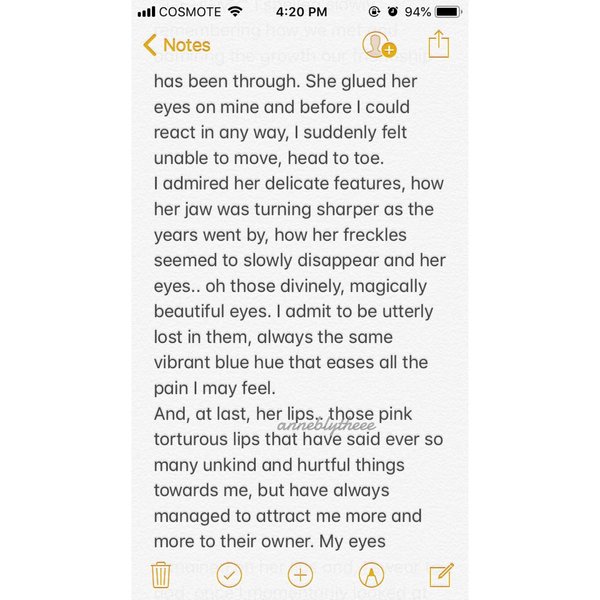Compose a new note

[x=441, y=574]
